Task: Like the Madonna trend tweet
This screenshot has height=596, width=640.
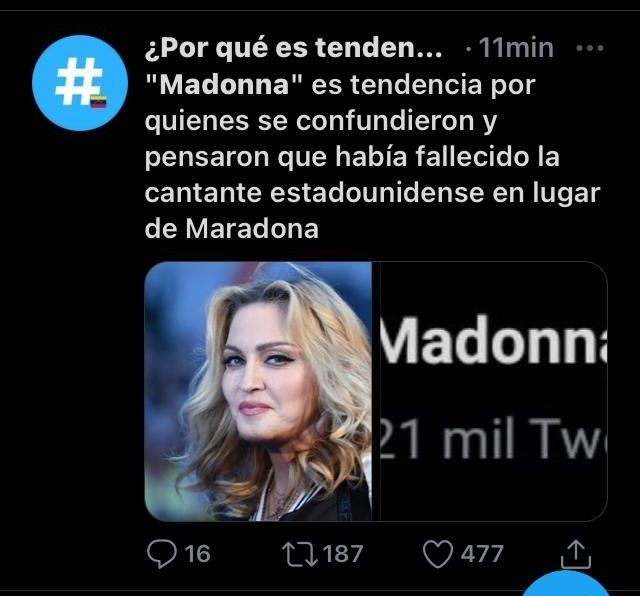Action: tap(438, 553)
